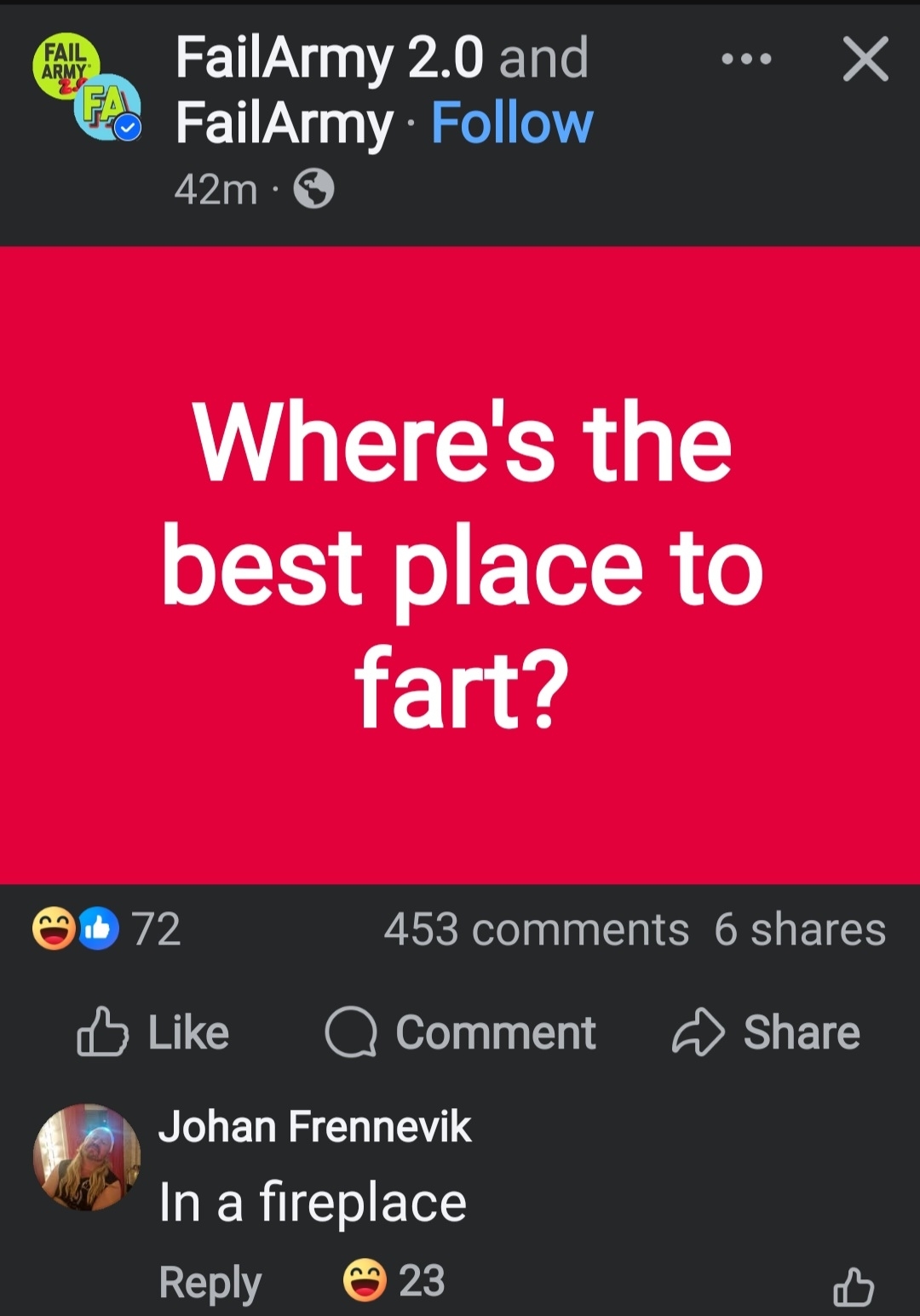Open the FailArmy 2.0 page name
Image resolution: width=920 pixels, height=1316 pixels.
point(330,58)
